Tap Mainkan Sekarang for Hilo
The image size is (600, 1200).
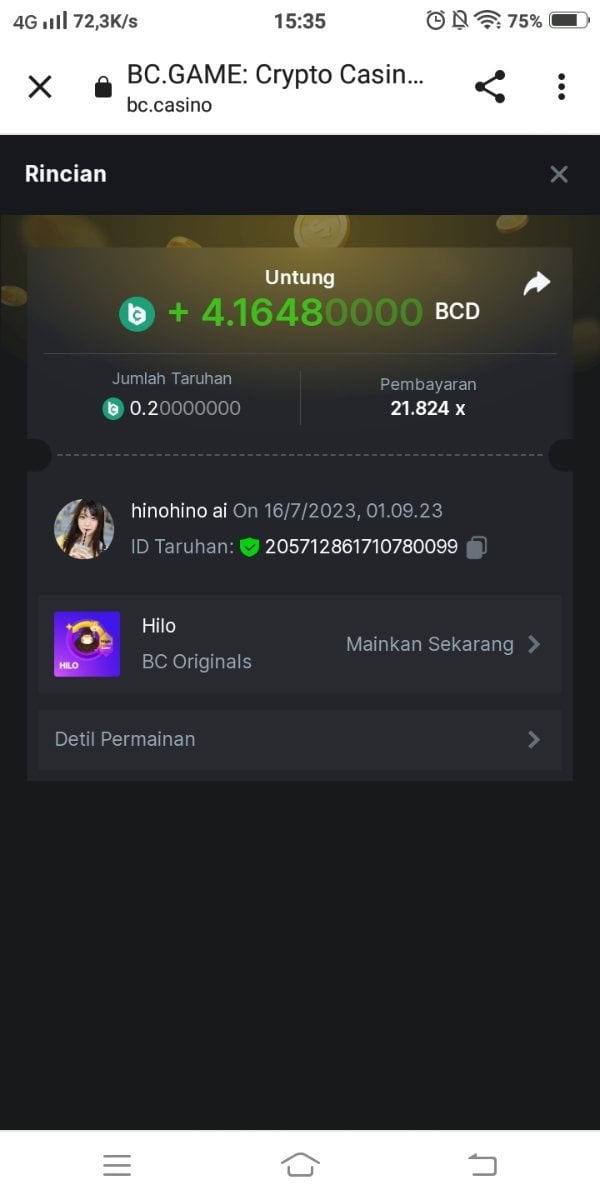point(442,644)
